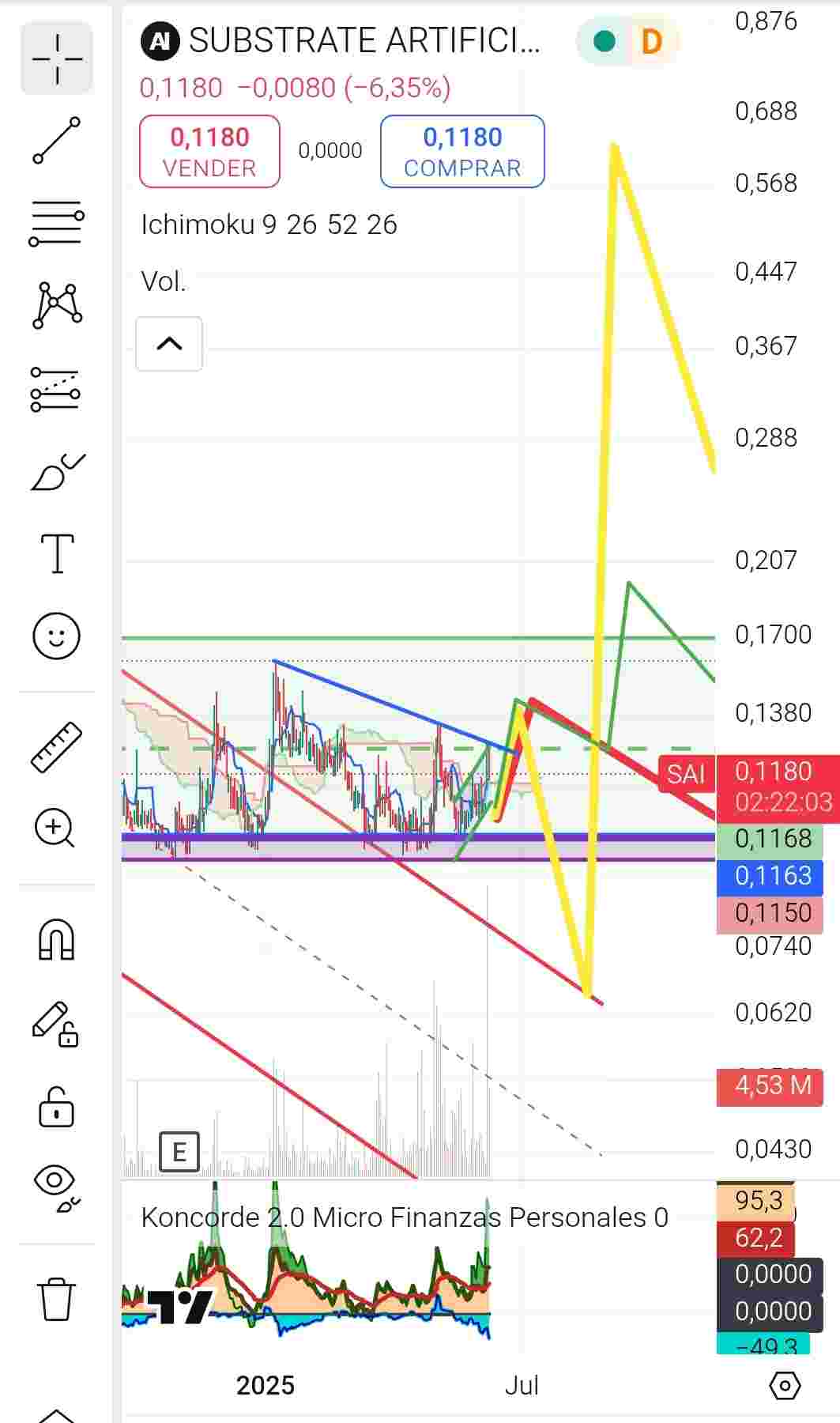Screen dimensions: 840x1423
Task: Add a text annotation to the chart
Action: pyautogui.click(x=57, y=553)
